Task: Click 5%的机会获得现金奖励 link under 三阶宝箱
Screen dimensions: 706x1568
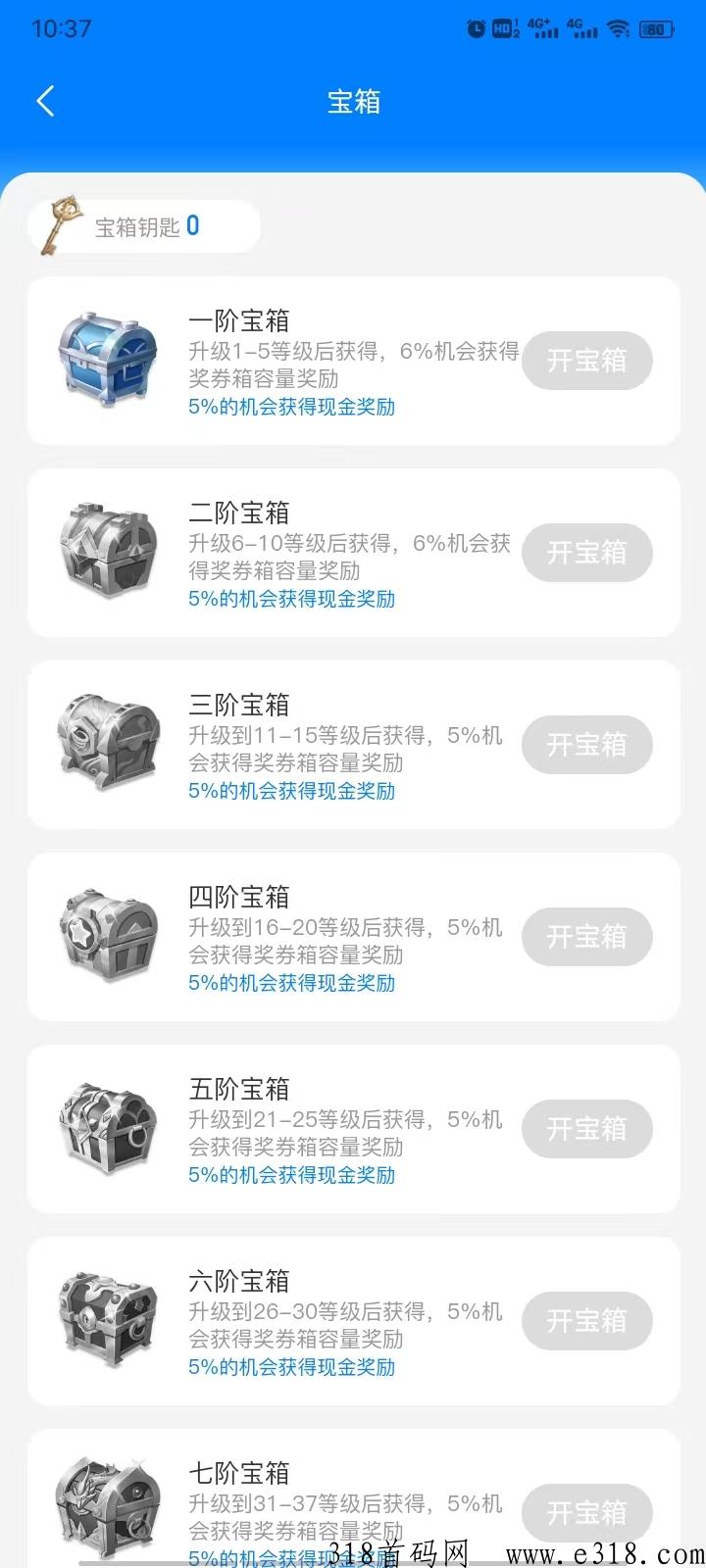Action: (x=290, y=791)
